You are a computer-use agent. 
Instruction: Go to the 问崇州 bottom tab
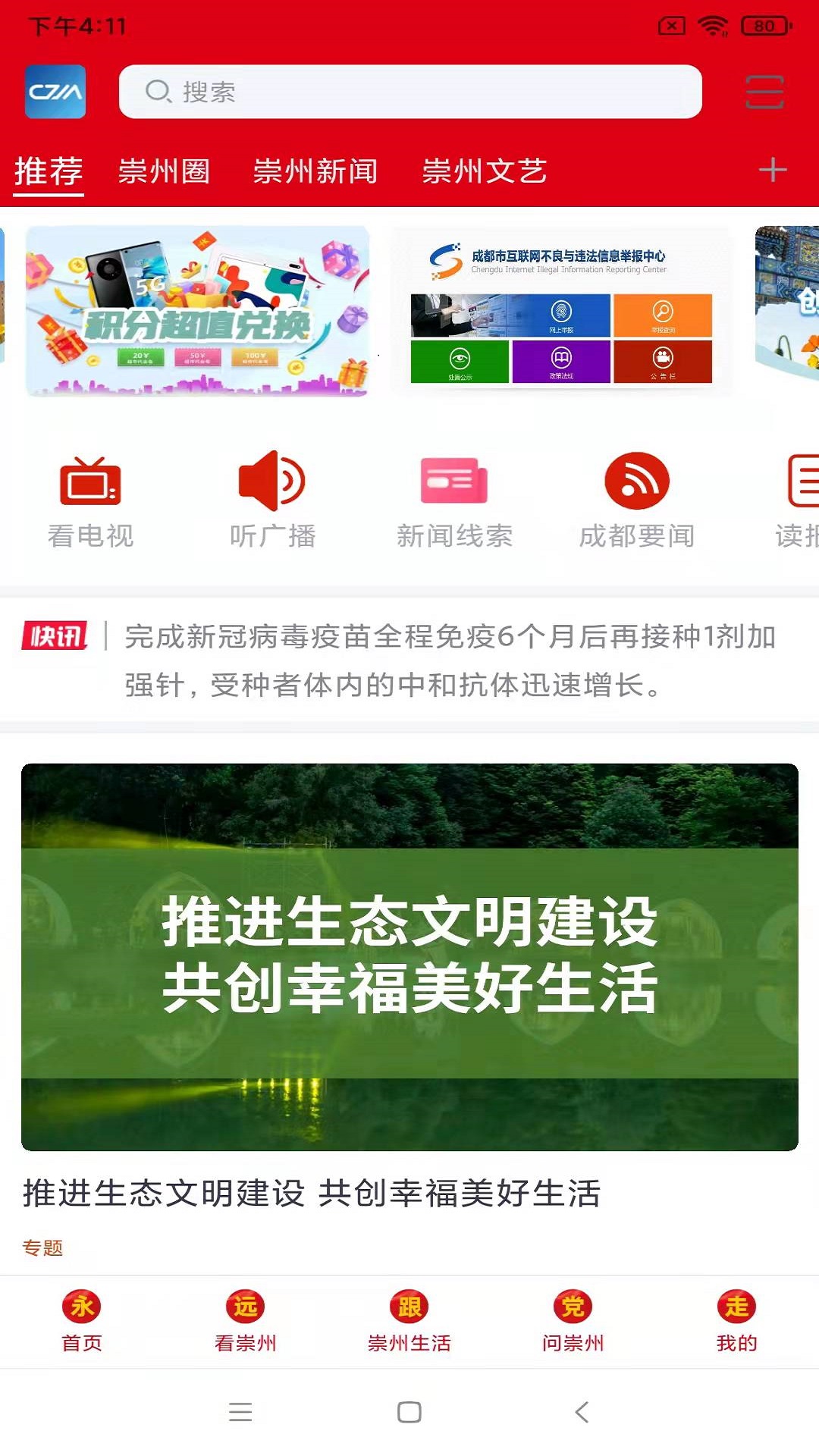(573, 1321)
